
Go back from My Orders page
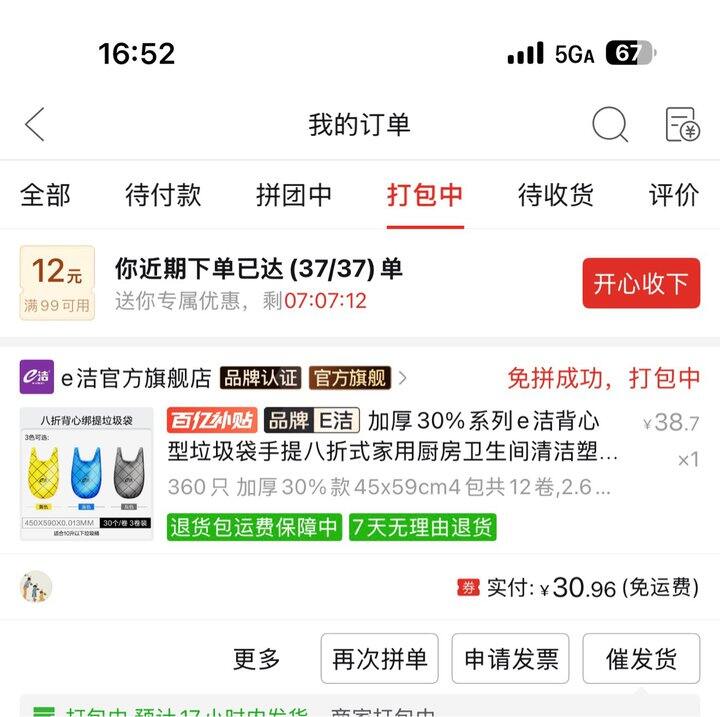(35, 125)
